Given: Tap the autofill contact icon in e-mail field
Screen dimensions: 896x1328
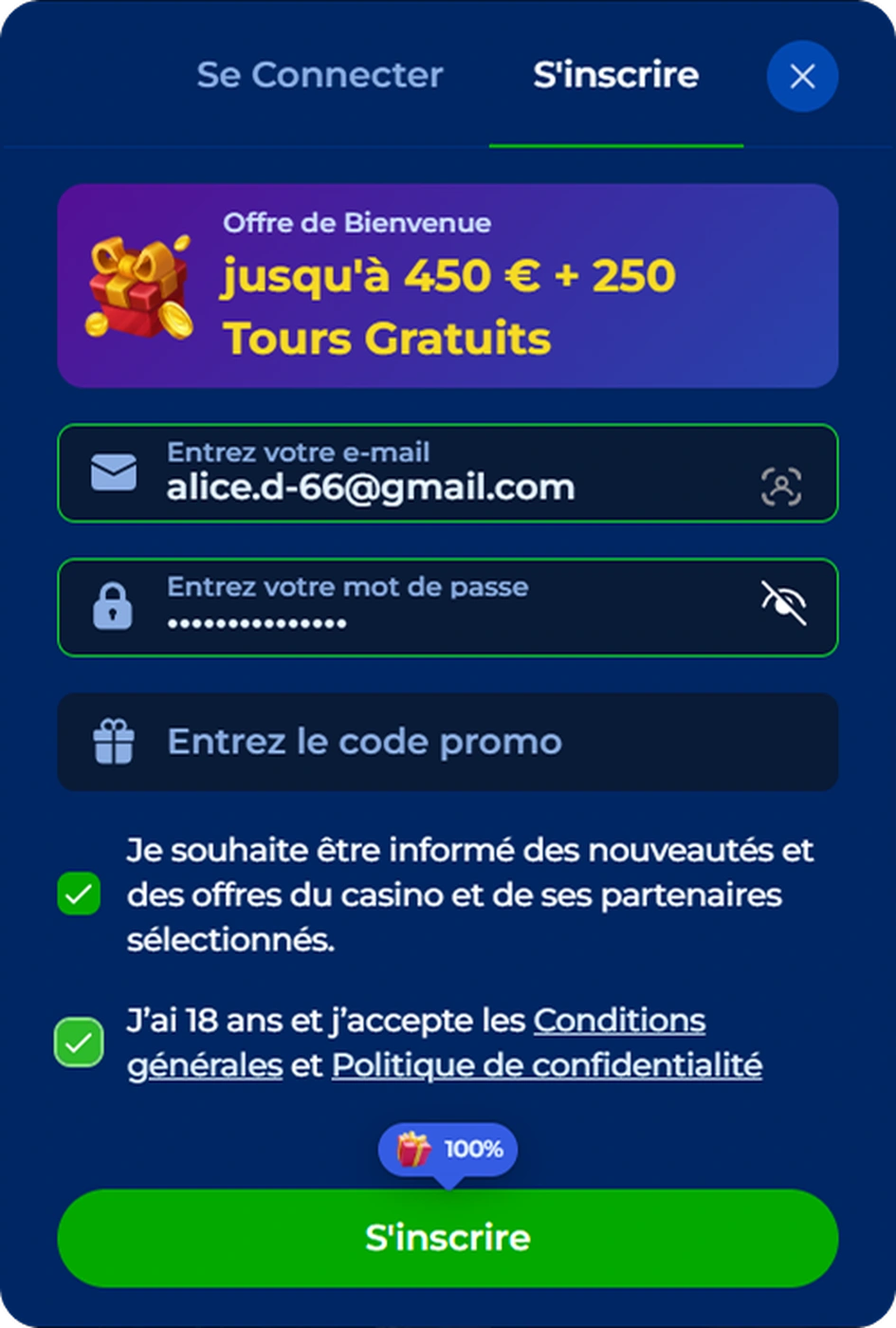Looking at the screenshot, I should [x=781, y=487].
